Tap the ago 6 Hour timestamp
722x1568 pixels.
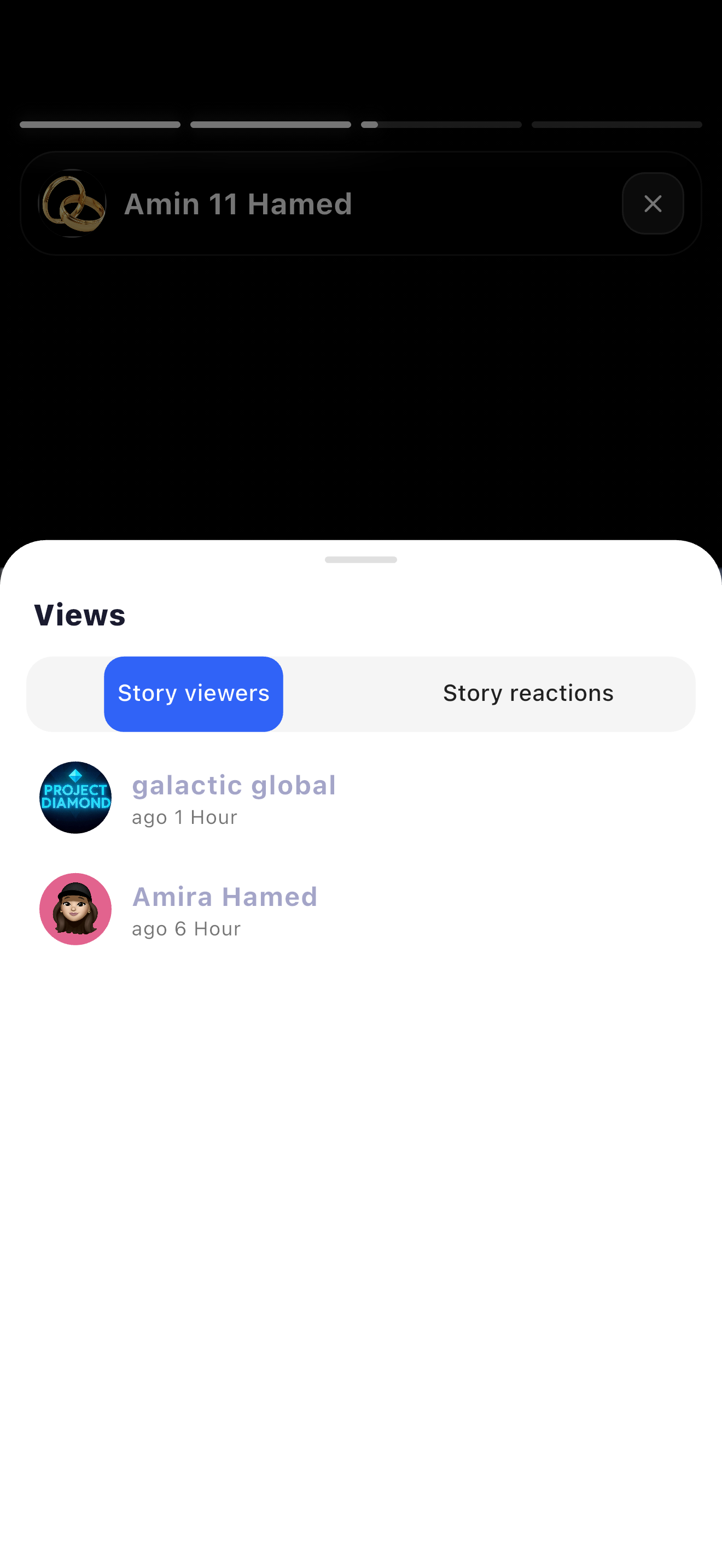tap(185, 928)
